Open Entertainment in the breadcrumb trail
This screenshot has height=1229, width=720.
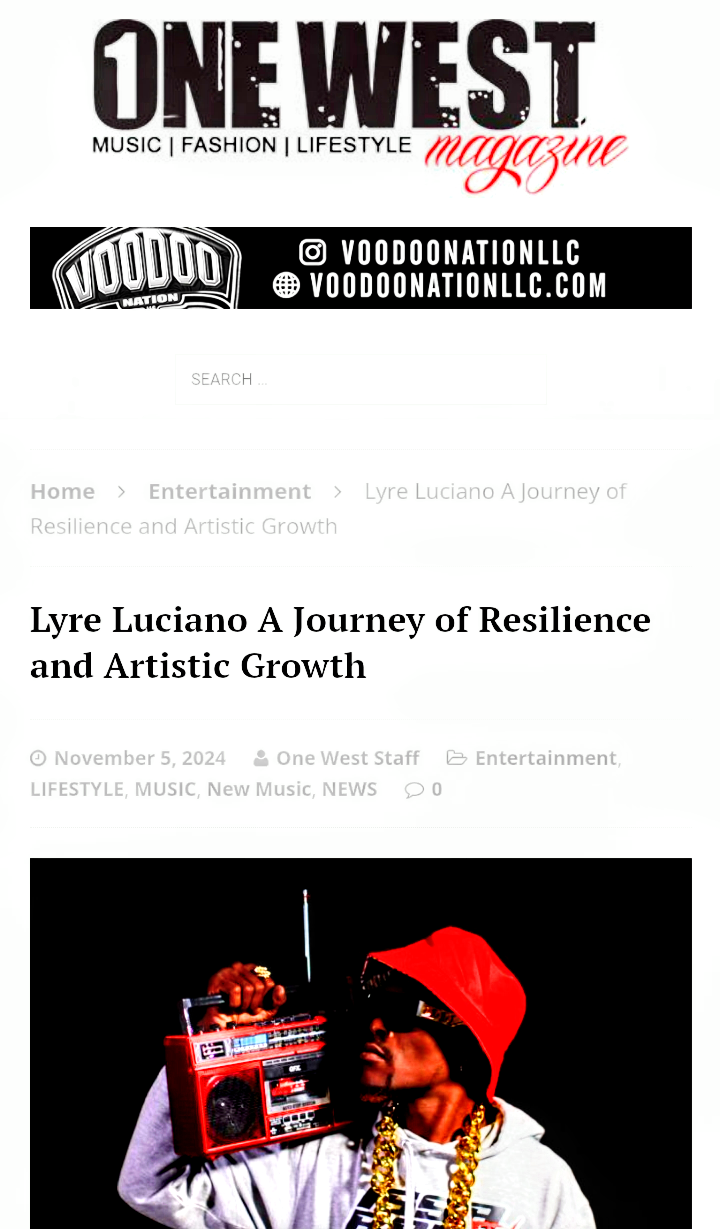click(229, 492)
